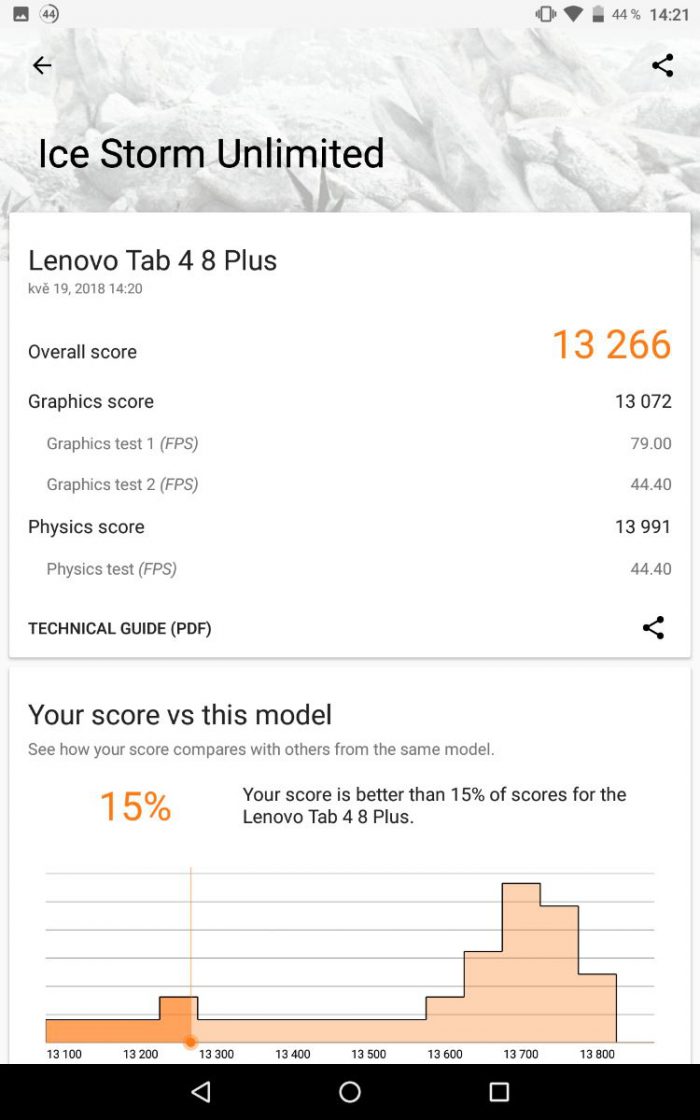Share the technical guide PDF
The height and width of the screenshot is (1120, 700).
pos(653,628)
